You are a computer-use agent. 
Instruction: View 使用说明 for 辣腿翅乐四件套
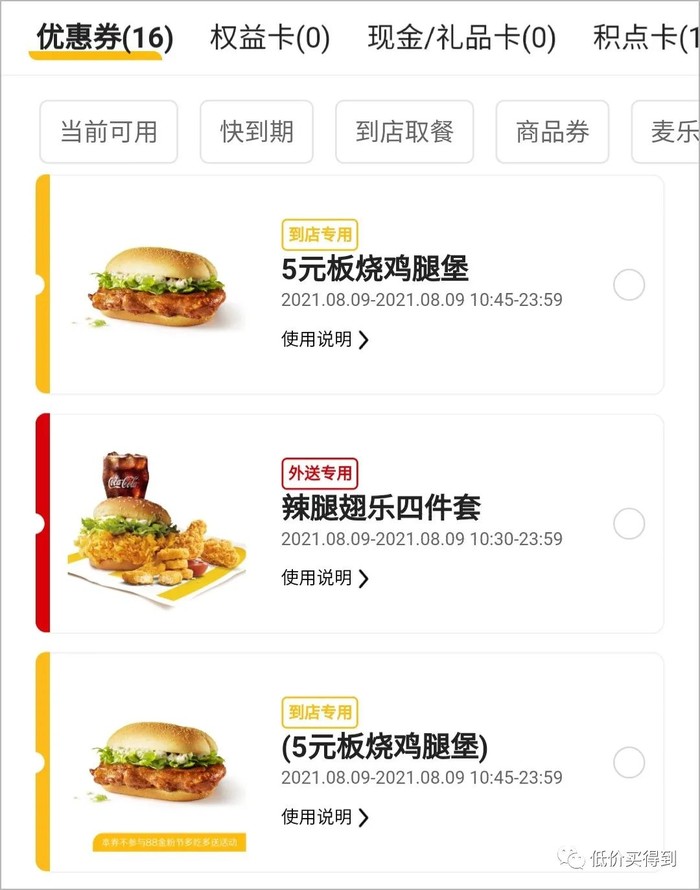325,578
